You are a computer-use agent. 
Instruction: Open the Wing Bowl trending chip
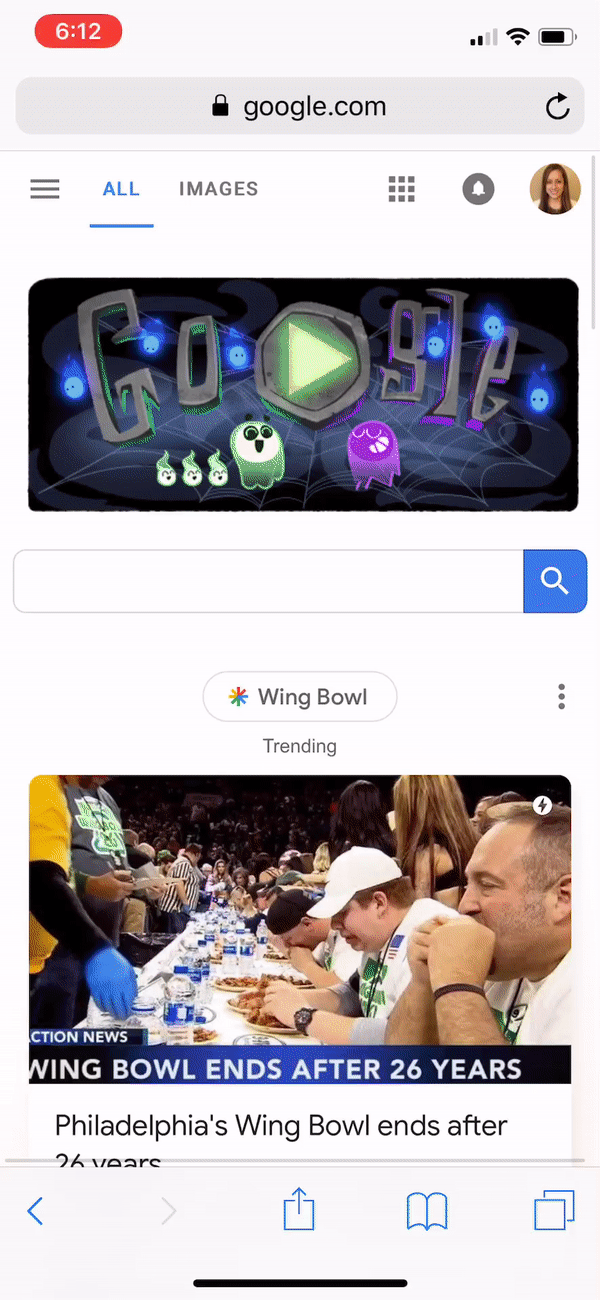point(299,697)
